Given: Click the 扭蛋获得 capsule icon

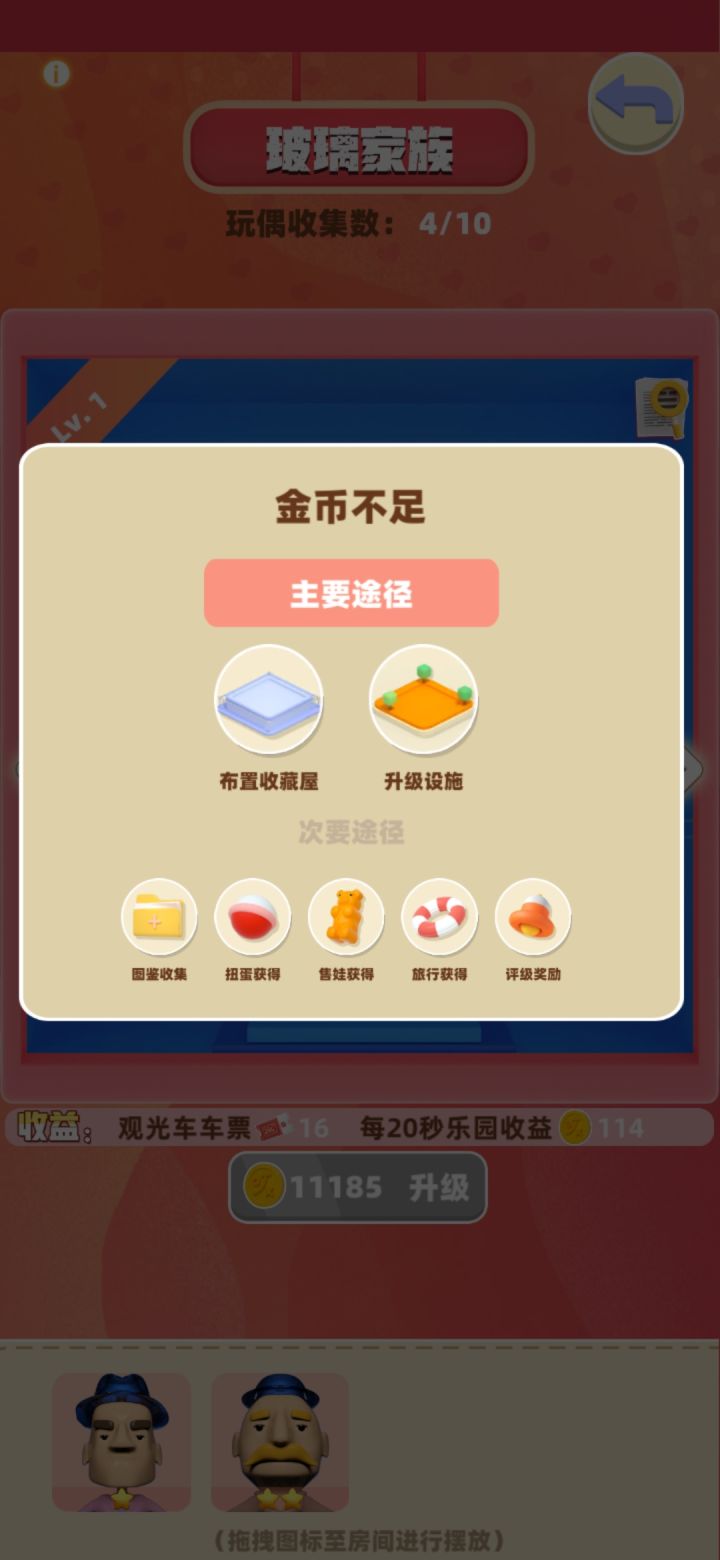Looking at the screenshot, I should (x=252, y=915).
